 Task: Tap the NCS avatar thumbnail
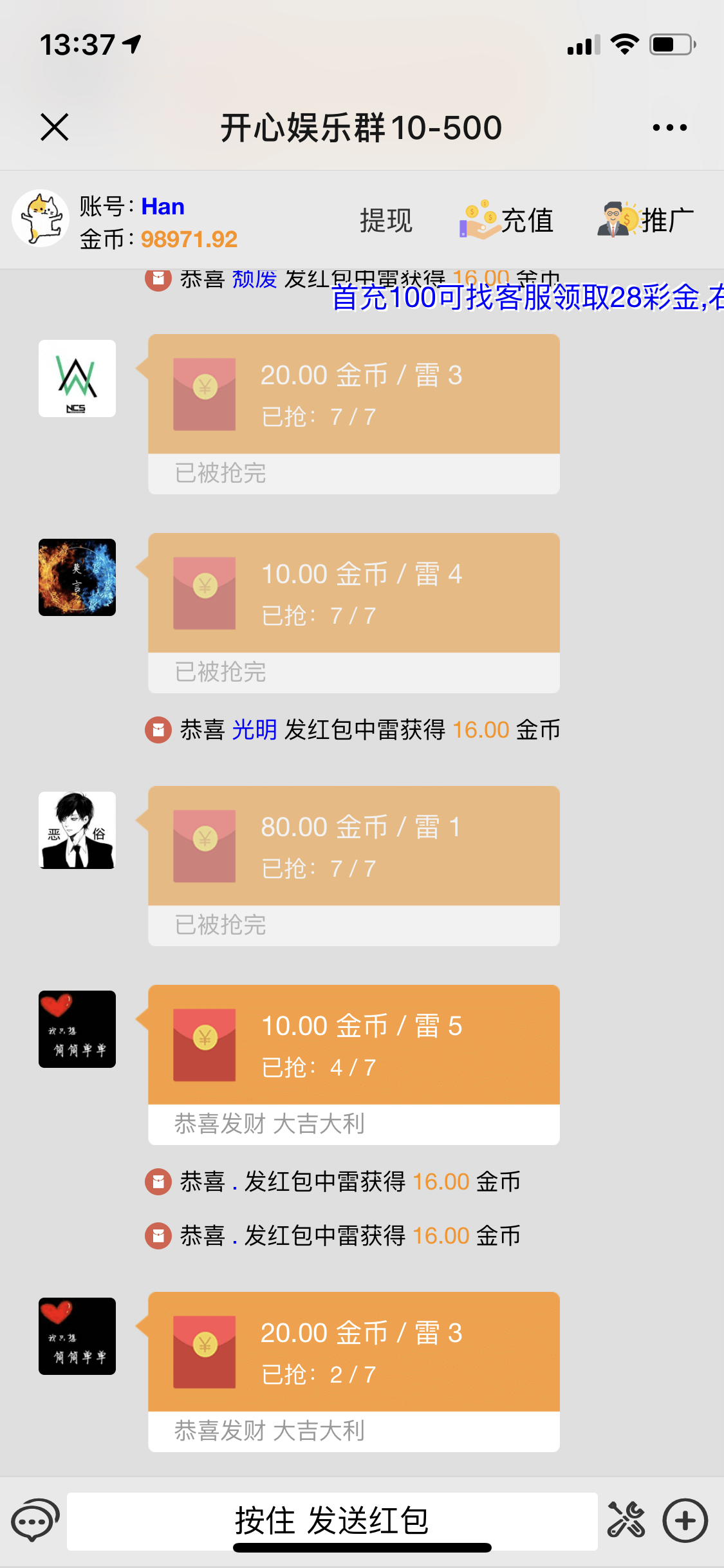77,379
